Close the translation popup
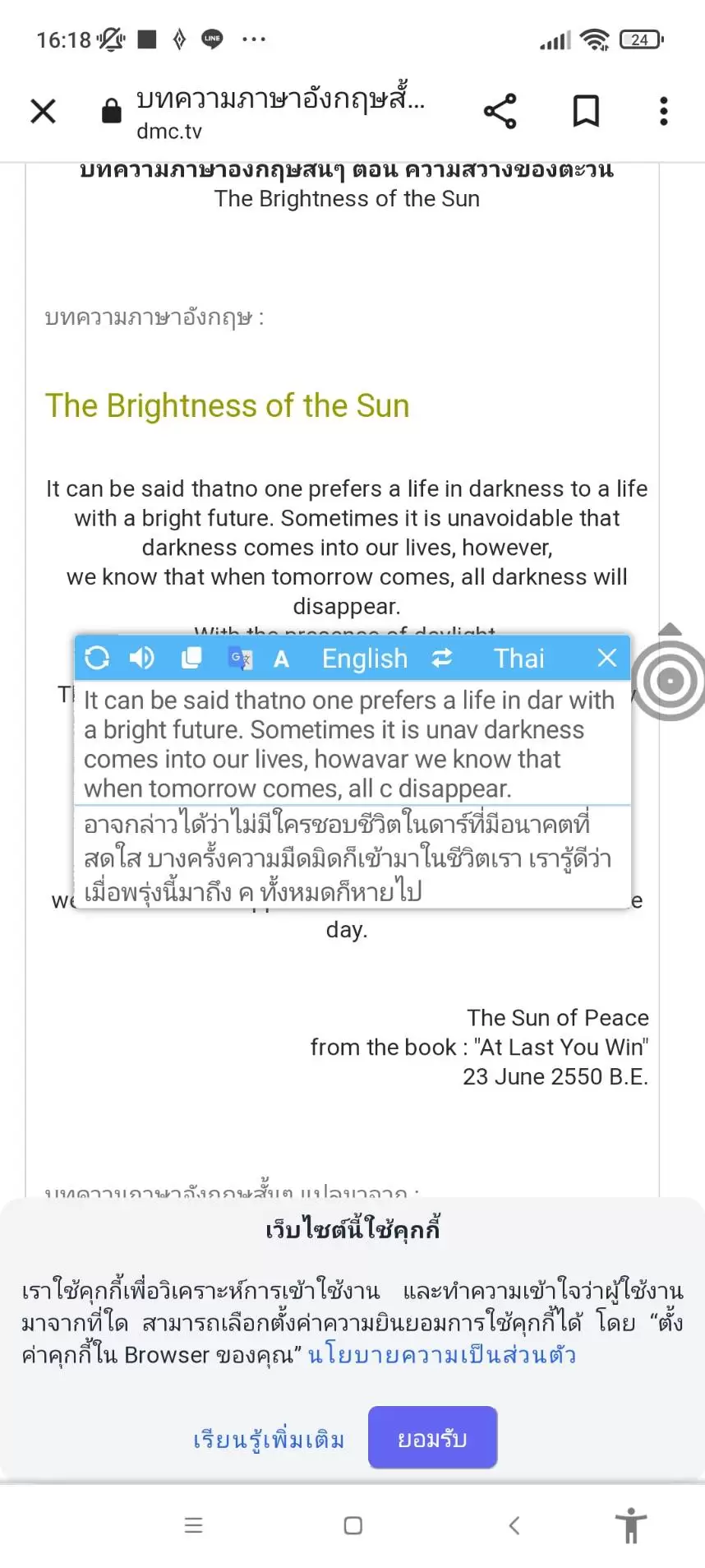Image resolution: width=705 pixels, height=1568 pixels. click(606, 658)
